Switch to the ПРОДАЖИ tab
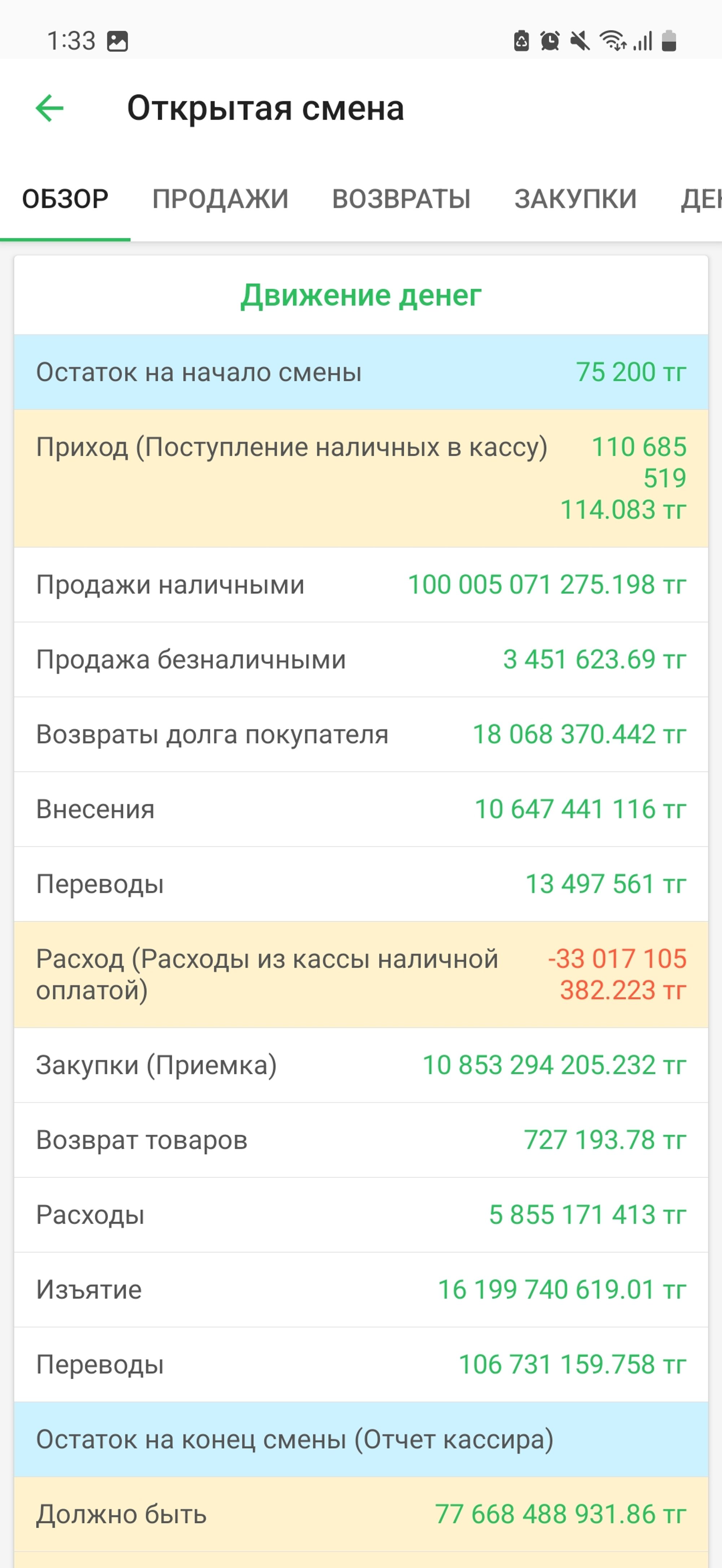Screen dimensions: 722x1568 click(x=220, y=199)
